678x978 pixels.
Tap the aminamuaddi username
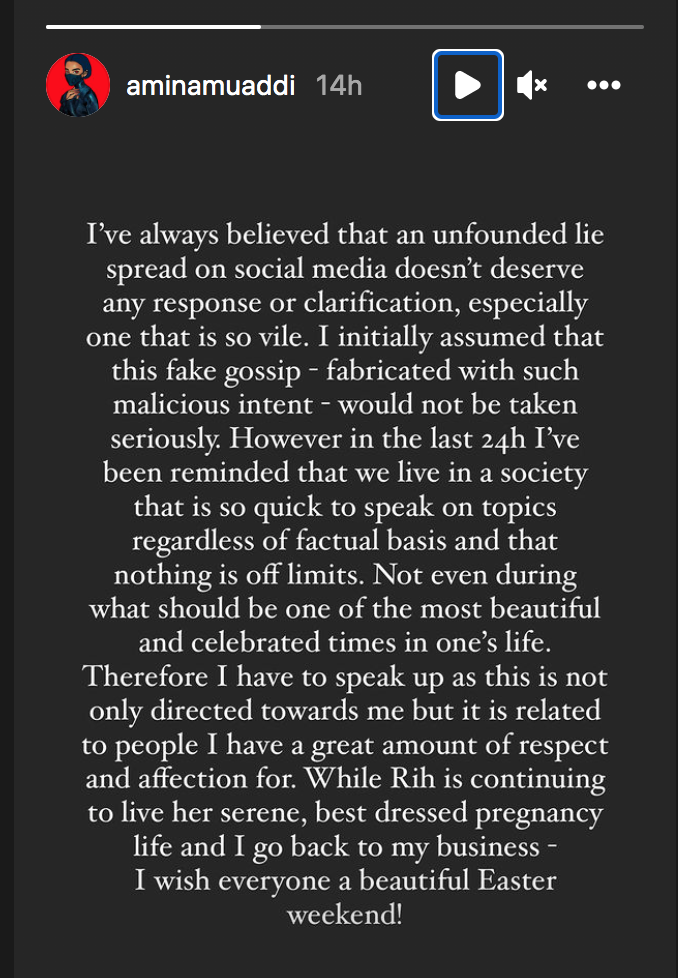(211, 86)
